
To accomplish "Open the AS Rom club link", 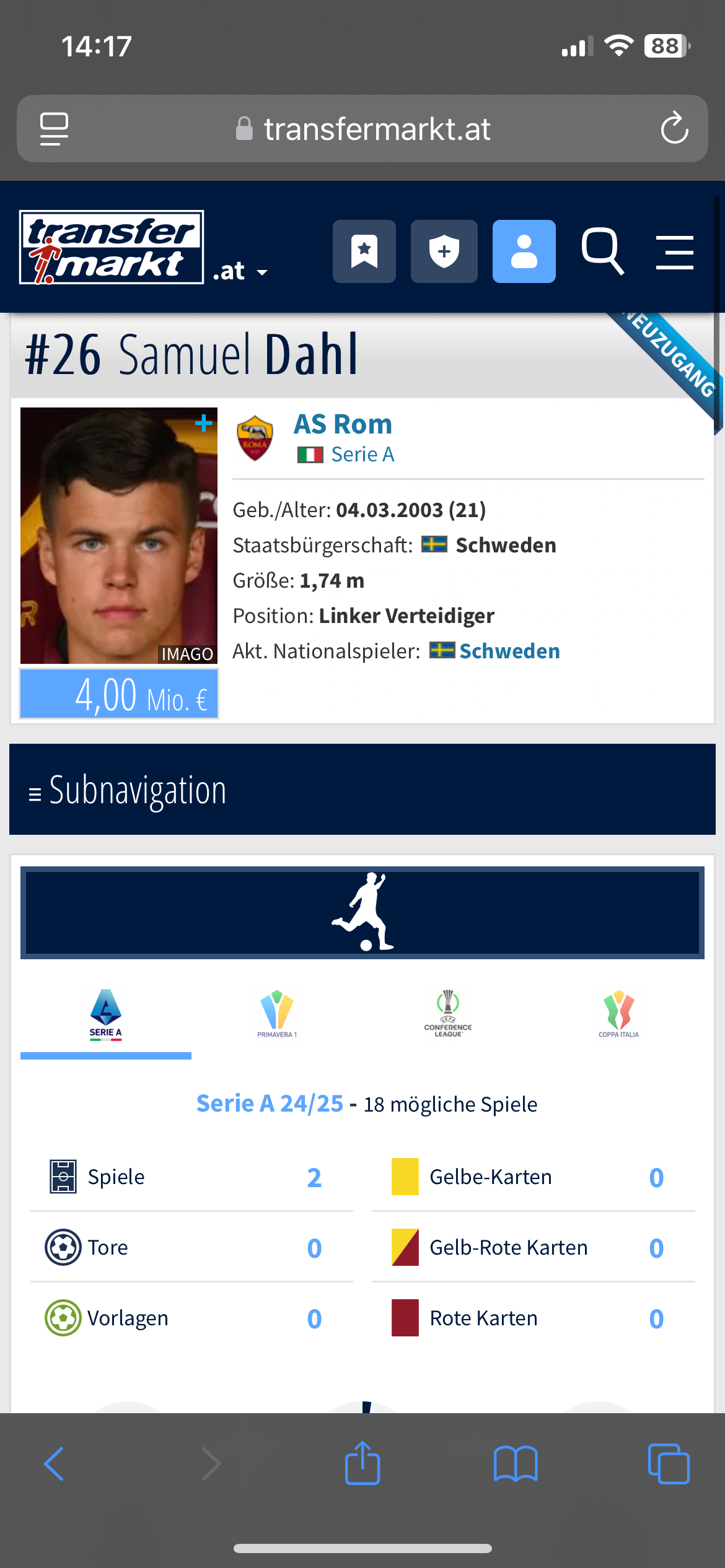I will pos(343,424).
